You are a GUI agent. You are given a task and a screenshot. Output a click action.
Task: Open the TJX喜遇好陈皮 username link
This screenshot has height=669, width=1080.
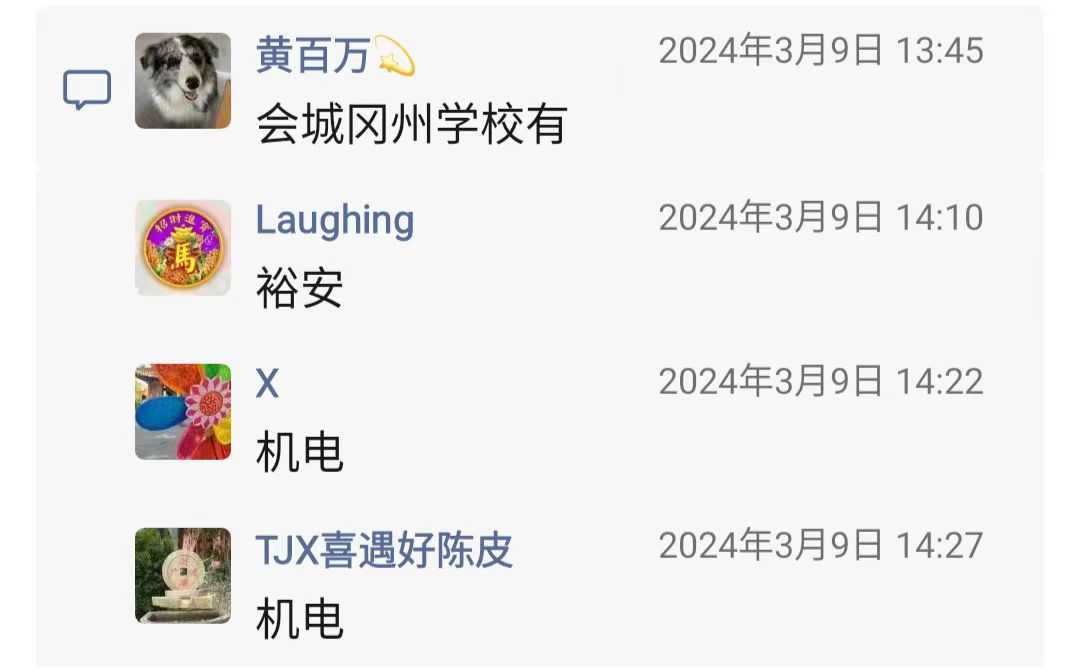(384, 549)
